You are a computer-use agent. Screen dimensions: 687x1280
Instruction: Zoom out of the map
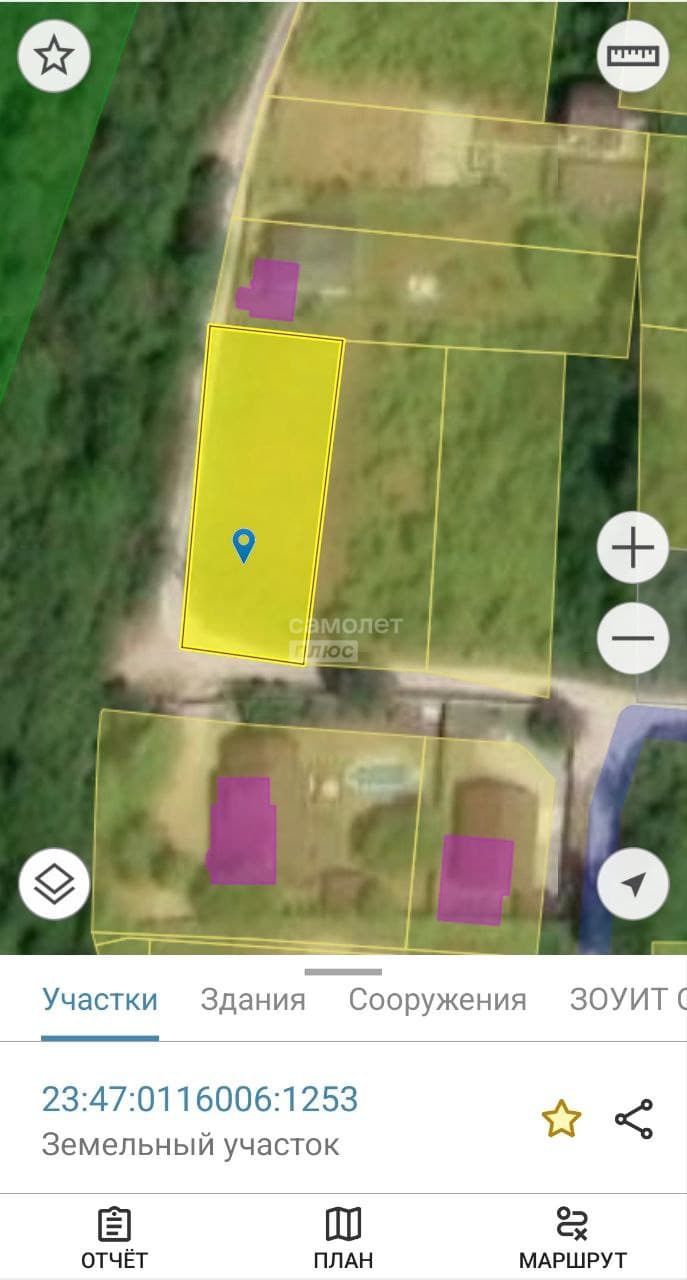pyautogui.click(x=633, y=638)
